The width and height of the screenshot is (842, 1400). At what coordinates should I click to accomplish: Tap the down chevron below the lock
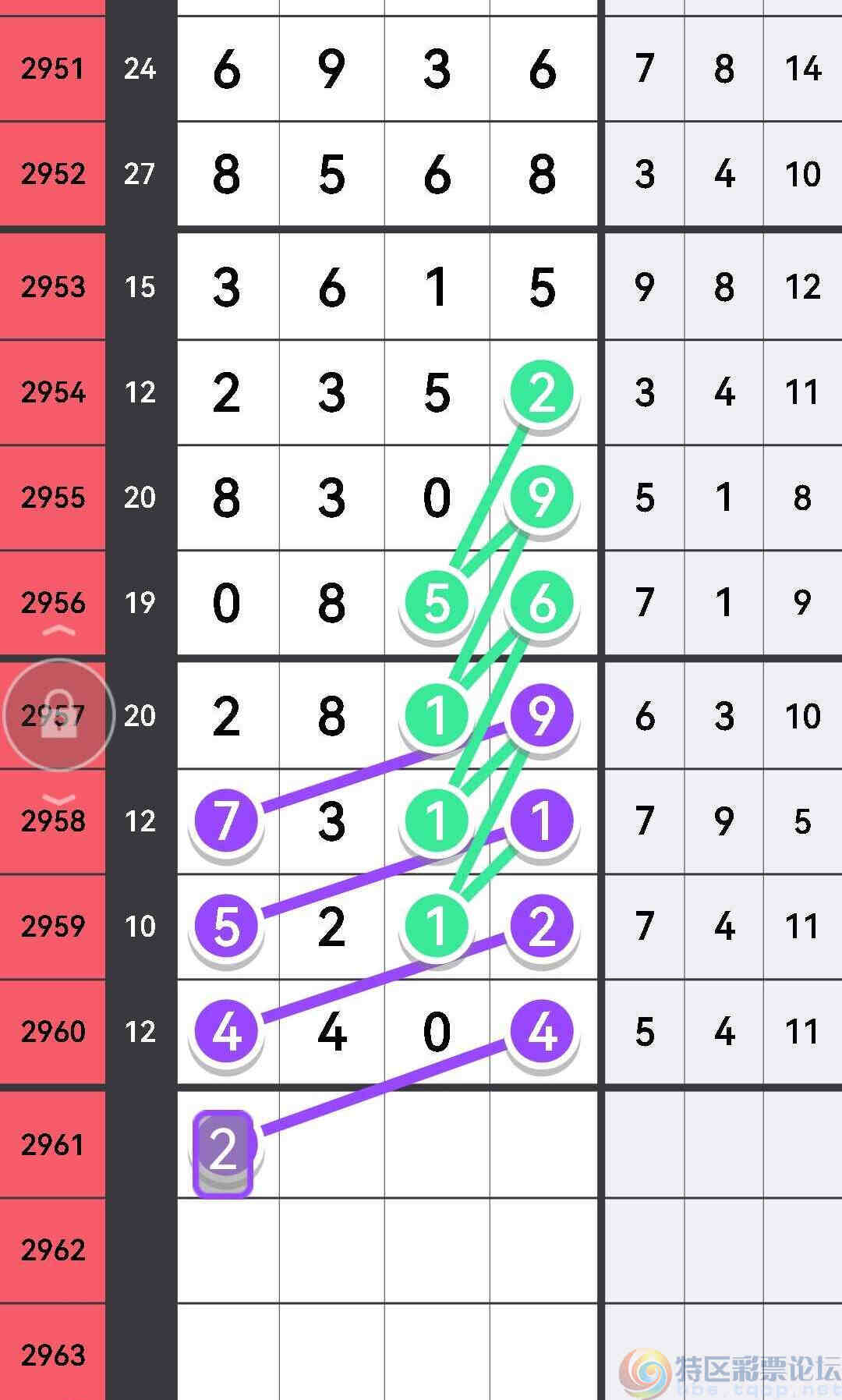[58, 799]
